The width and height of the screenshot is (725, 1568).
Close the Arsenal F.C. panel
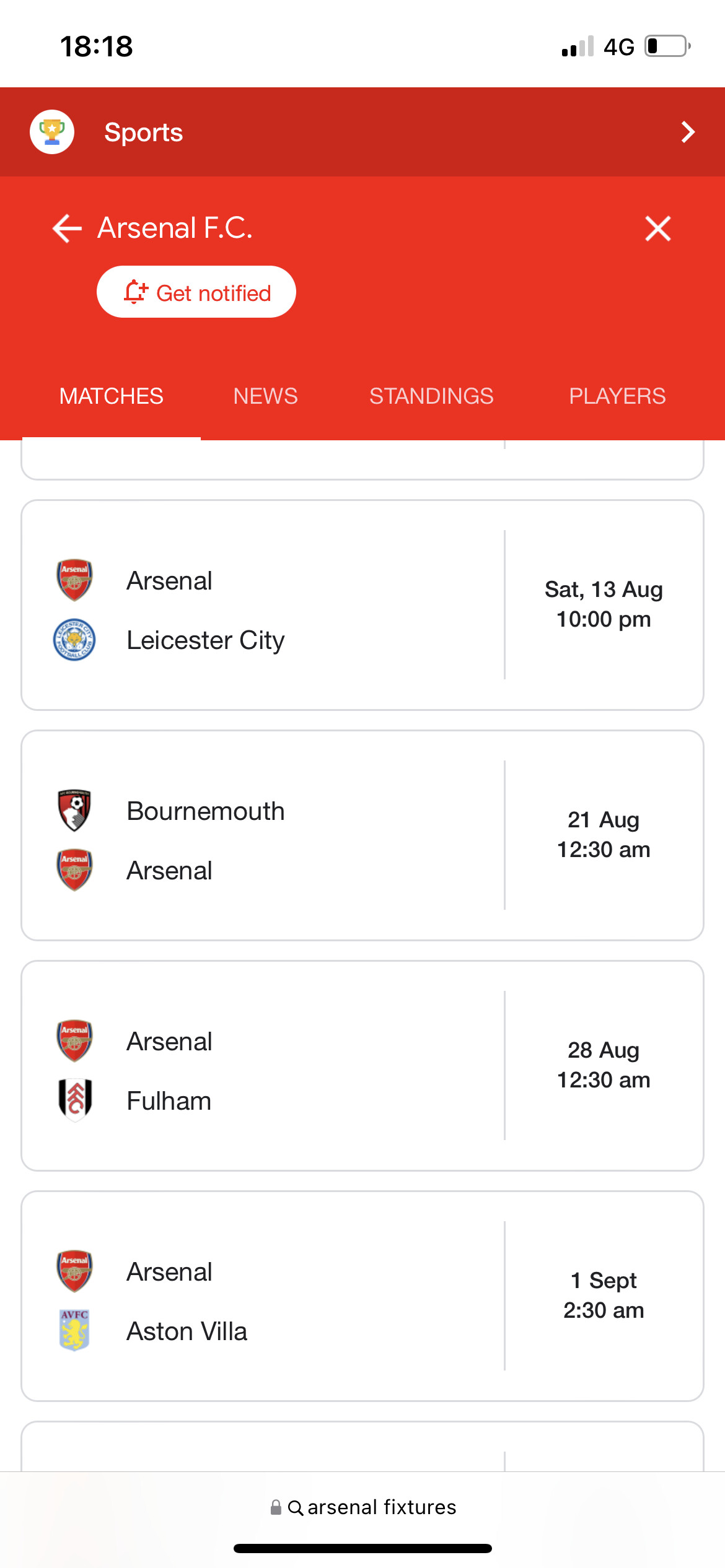click(657, 229)
